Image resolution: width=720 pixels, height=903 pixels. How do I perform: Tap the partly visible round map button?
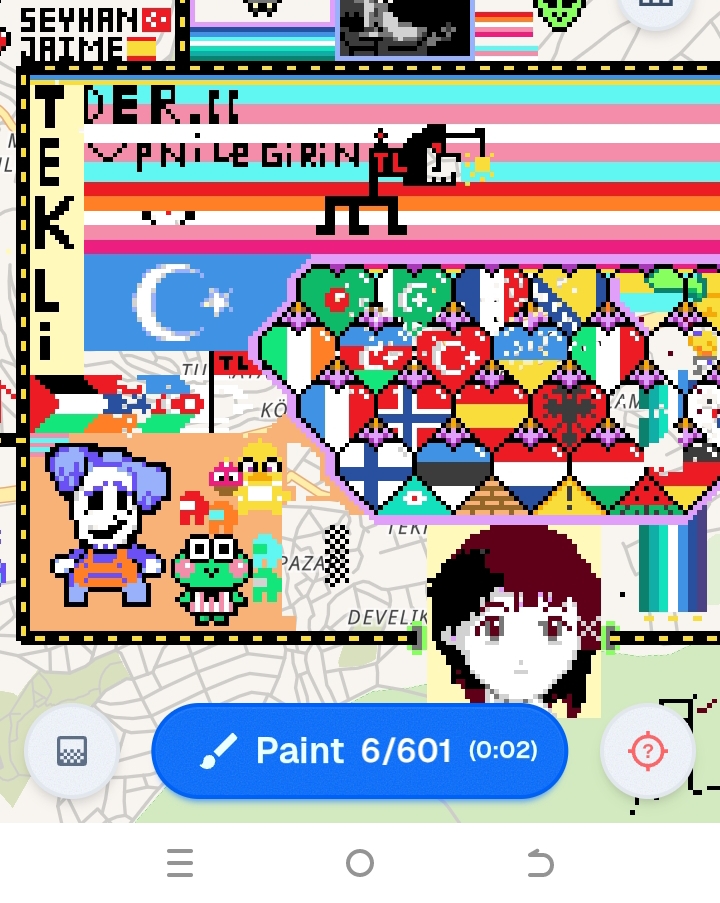(655, 8)
